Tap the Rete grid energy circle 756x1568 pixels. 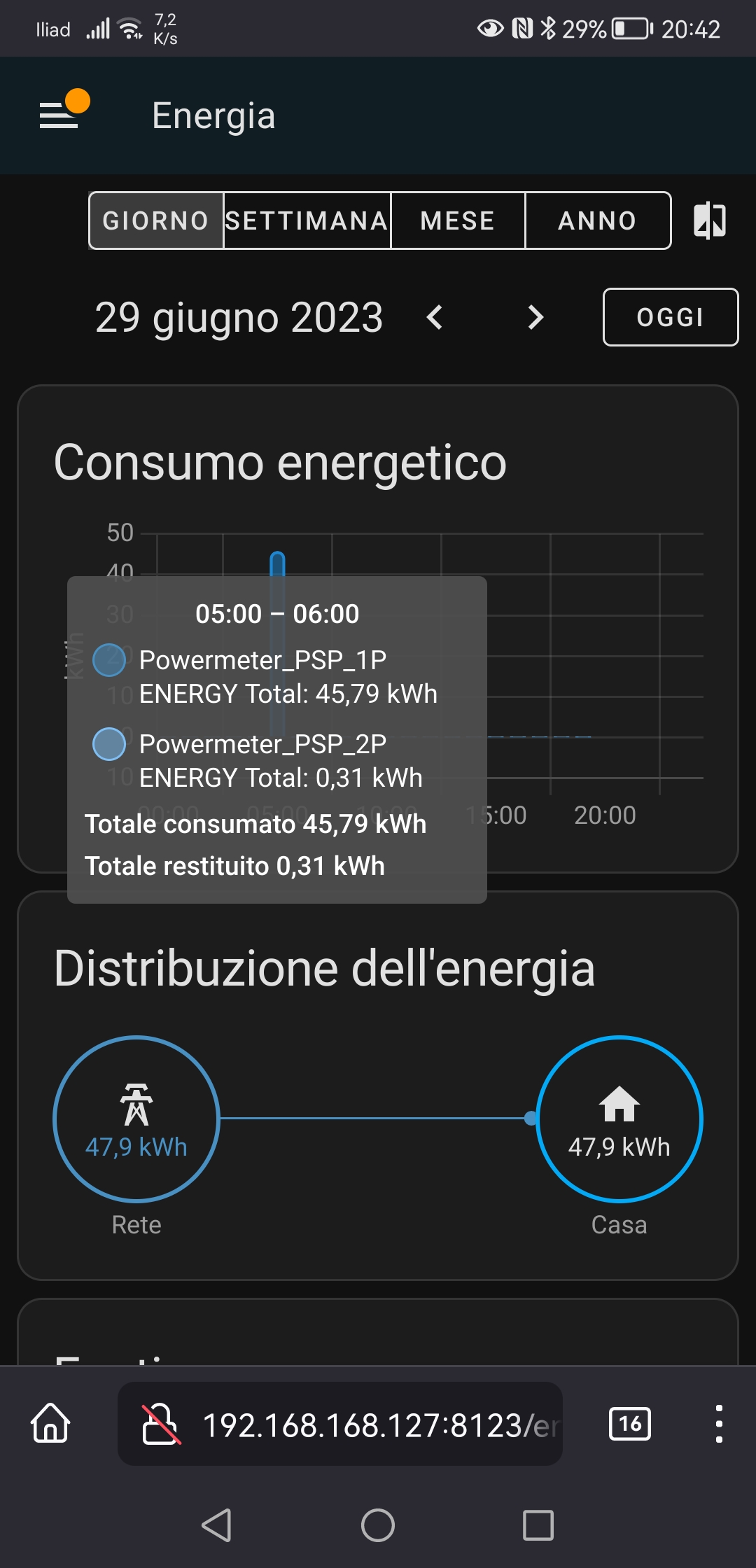tap(136, 1119)
